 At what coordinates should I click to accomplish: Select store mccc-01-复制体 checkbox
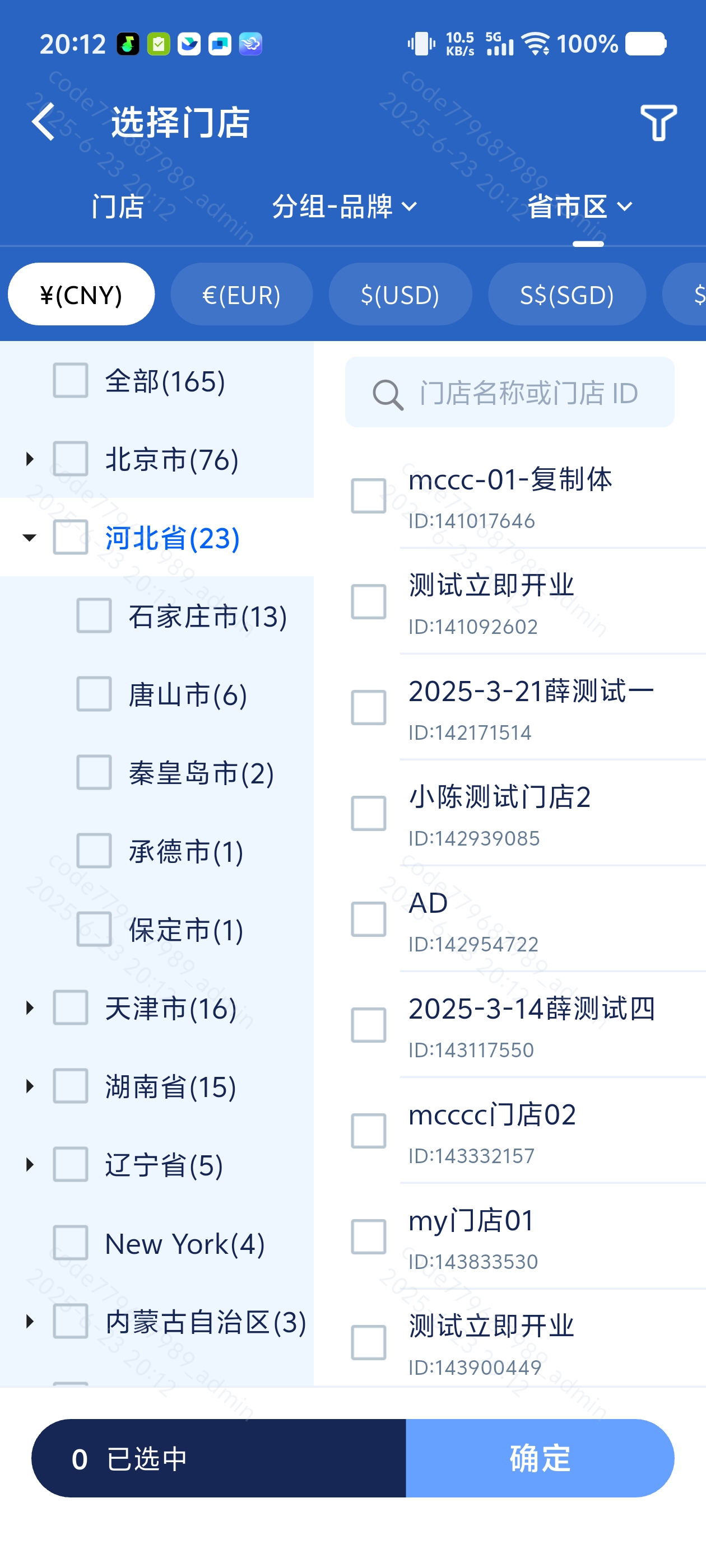369,496
